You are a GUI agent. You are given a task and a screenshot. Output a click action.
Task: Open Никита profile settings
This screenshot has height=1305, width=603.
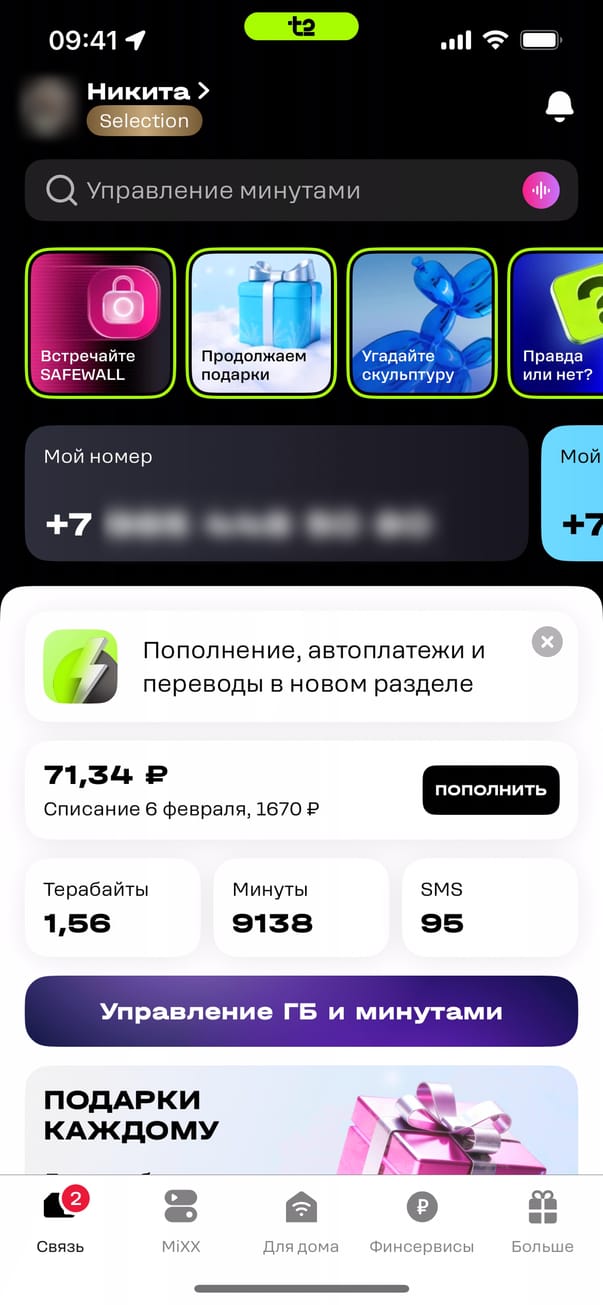point(147,92)
